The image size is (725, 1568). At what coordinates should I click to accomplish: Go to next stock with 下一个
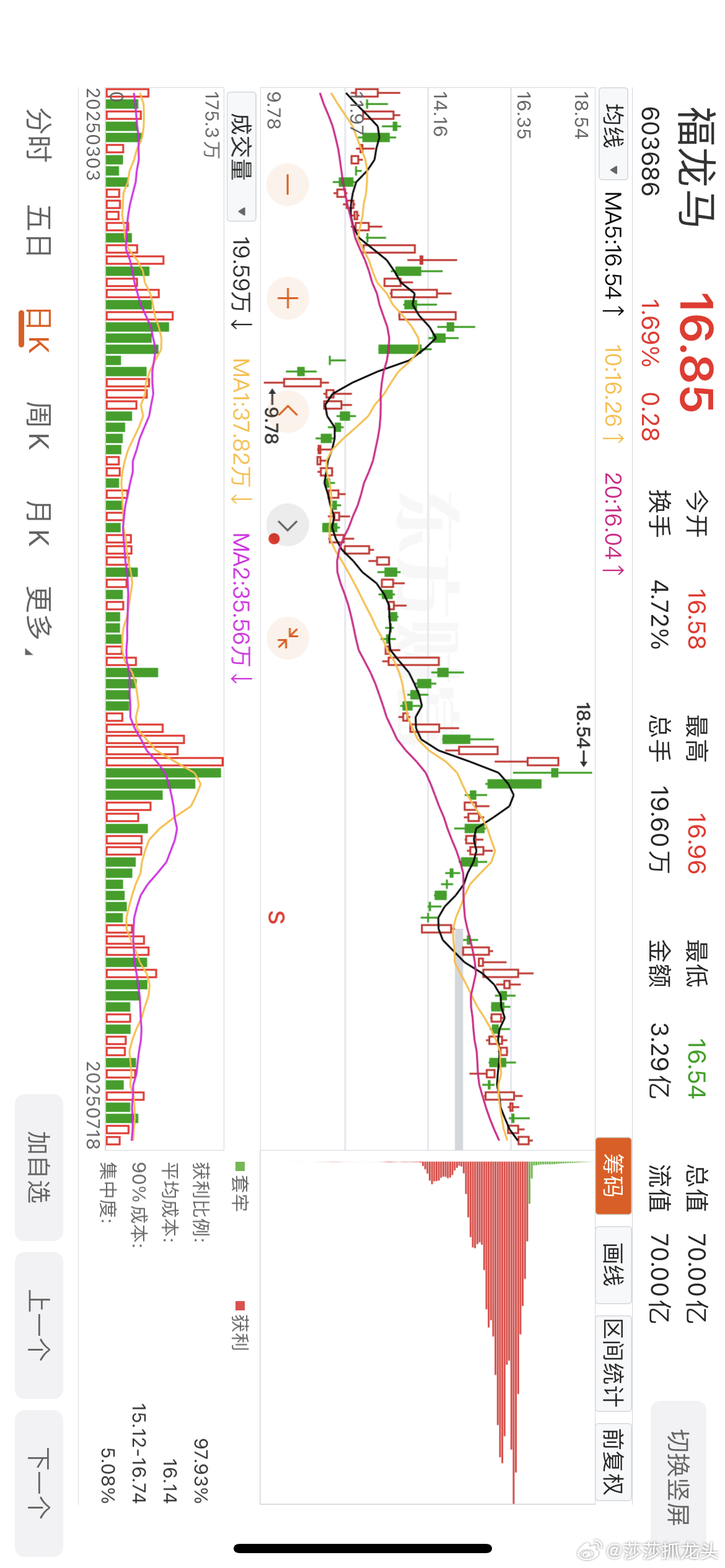point(39,1483)
